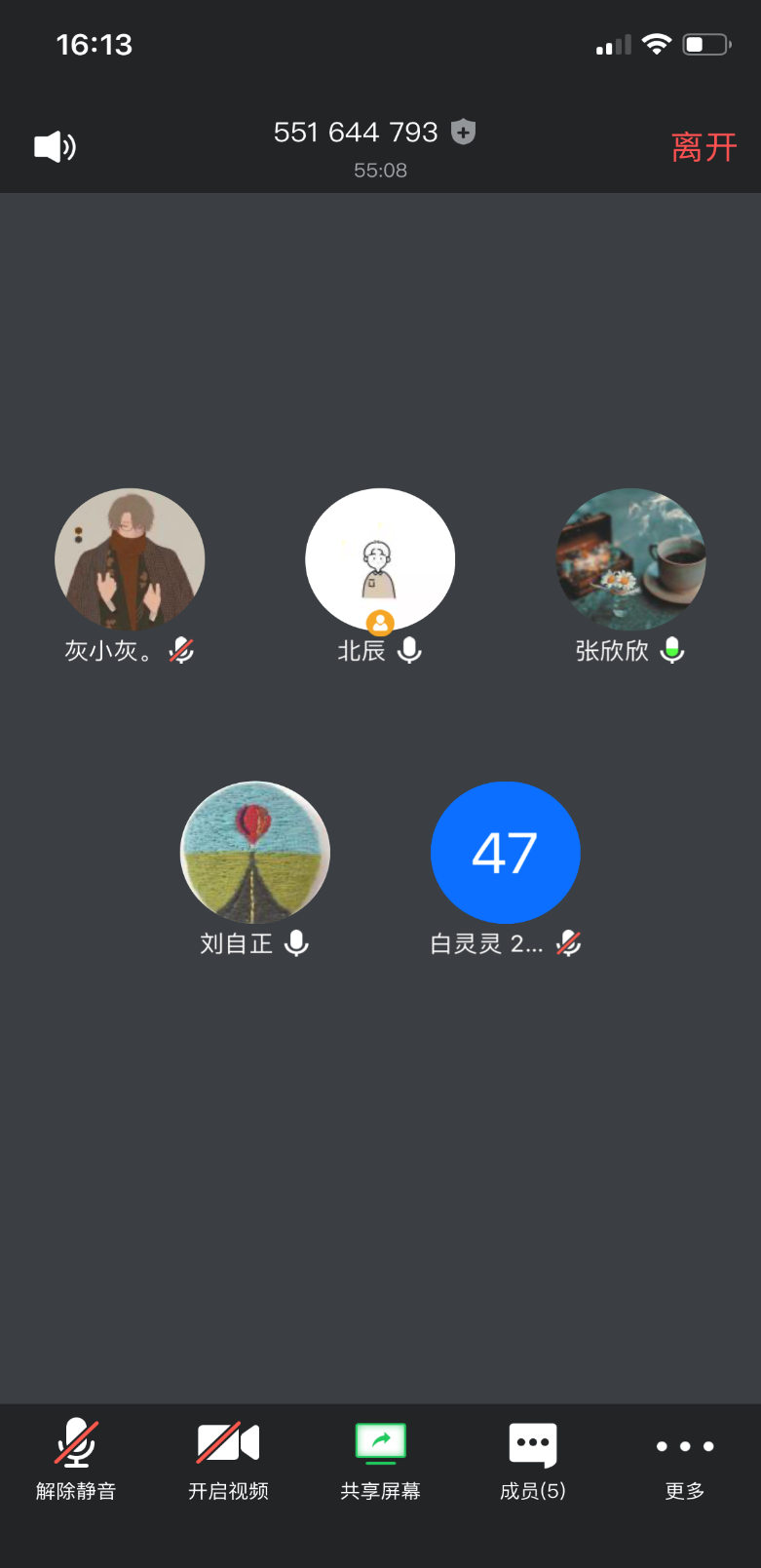The image size is (761, 1568).
Task: Select participant 灰小灰。 avatar
Action: (130, 559)
